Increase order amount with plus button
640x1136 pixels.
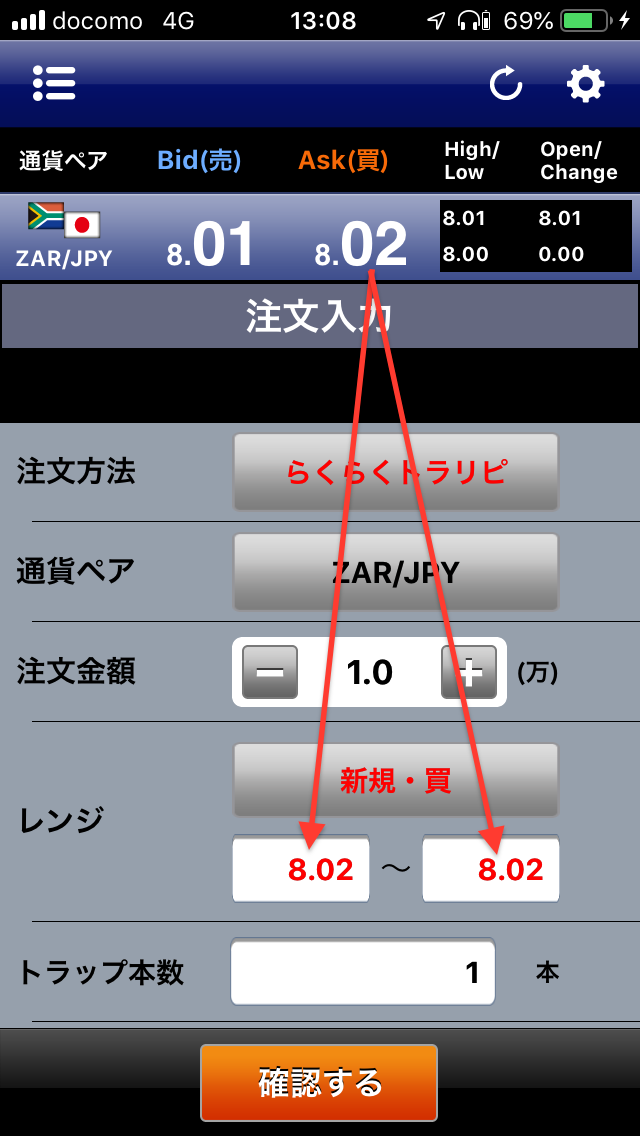tap(469, 672)
